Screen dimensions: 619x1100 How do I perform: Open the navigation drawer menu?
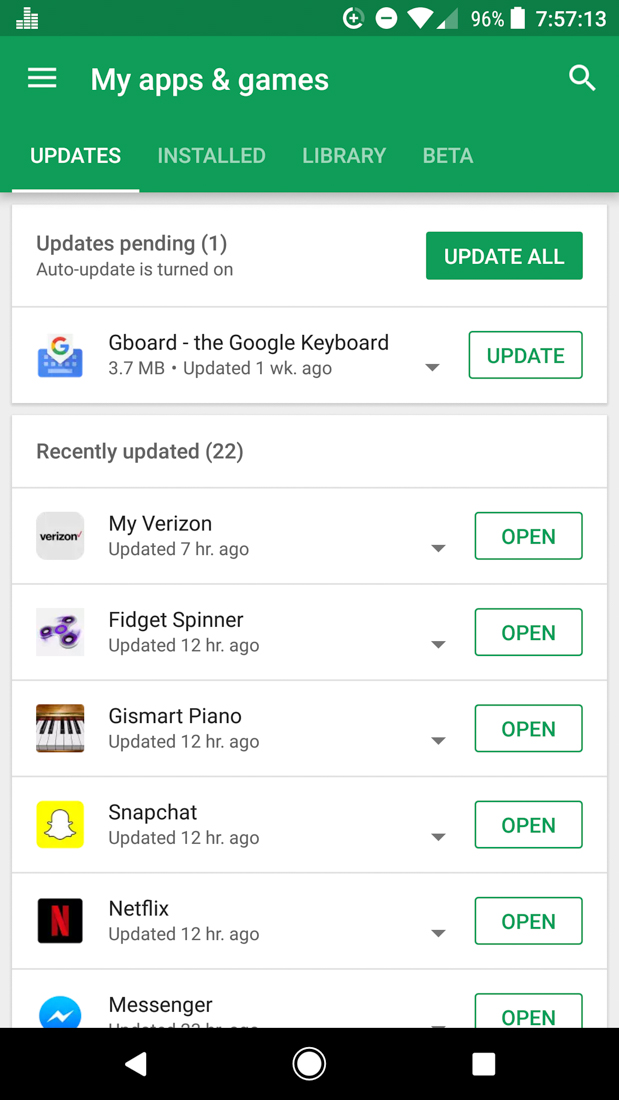point(42,79)
